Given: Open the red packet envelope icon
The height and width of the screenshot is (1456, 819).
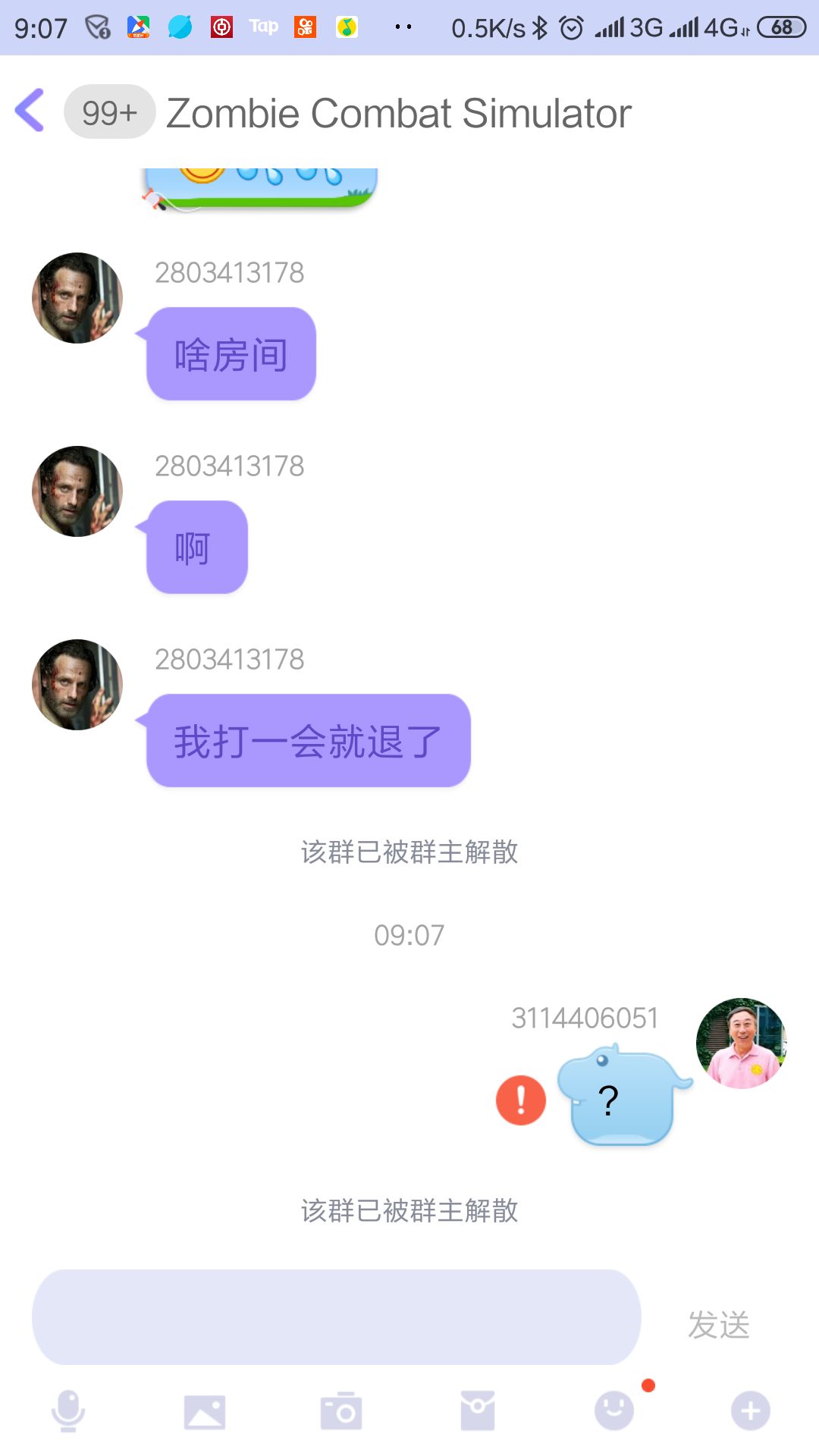Looking at the screenshot, I should coord(478,1410).
